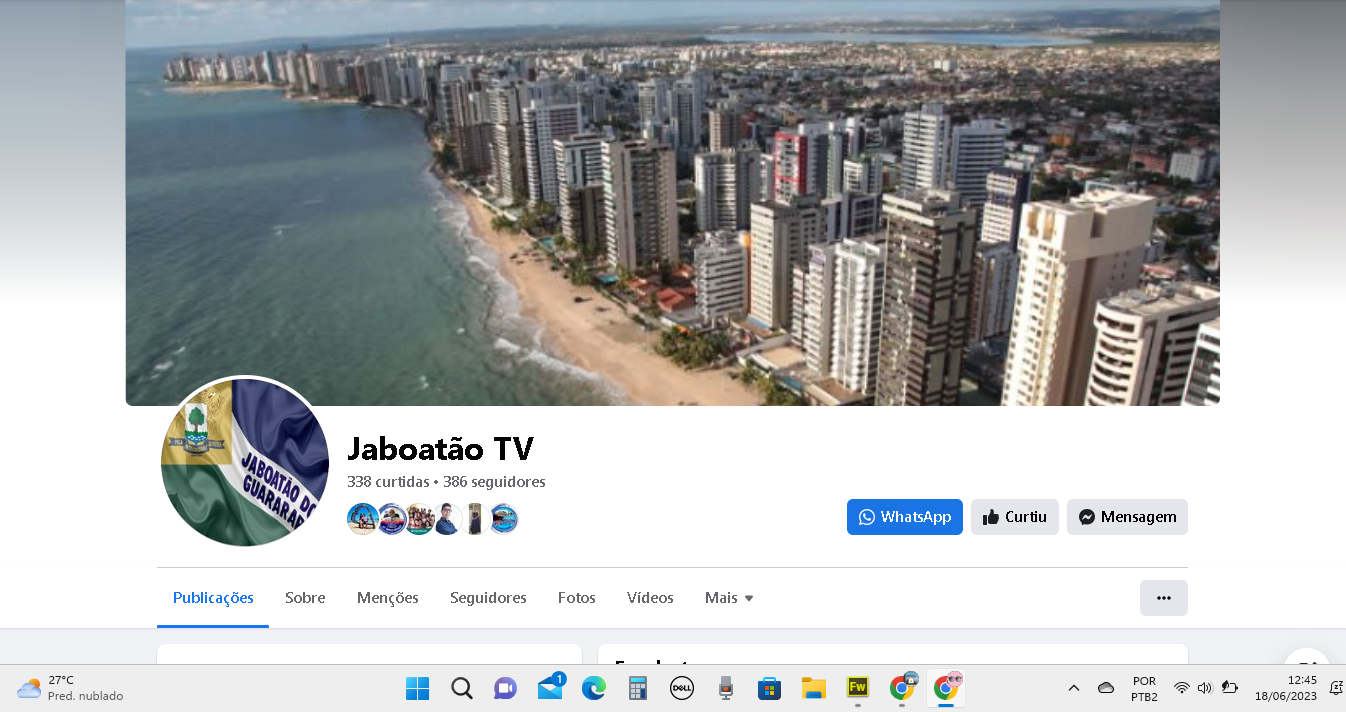Go to the Fotos tab

coord(577,598)
